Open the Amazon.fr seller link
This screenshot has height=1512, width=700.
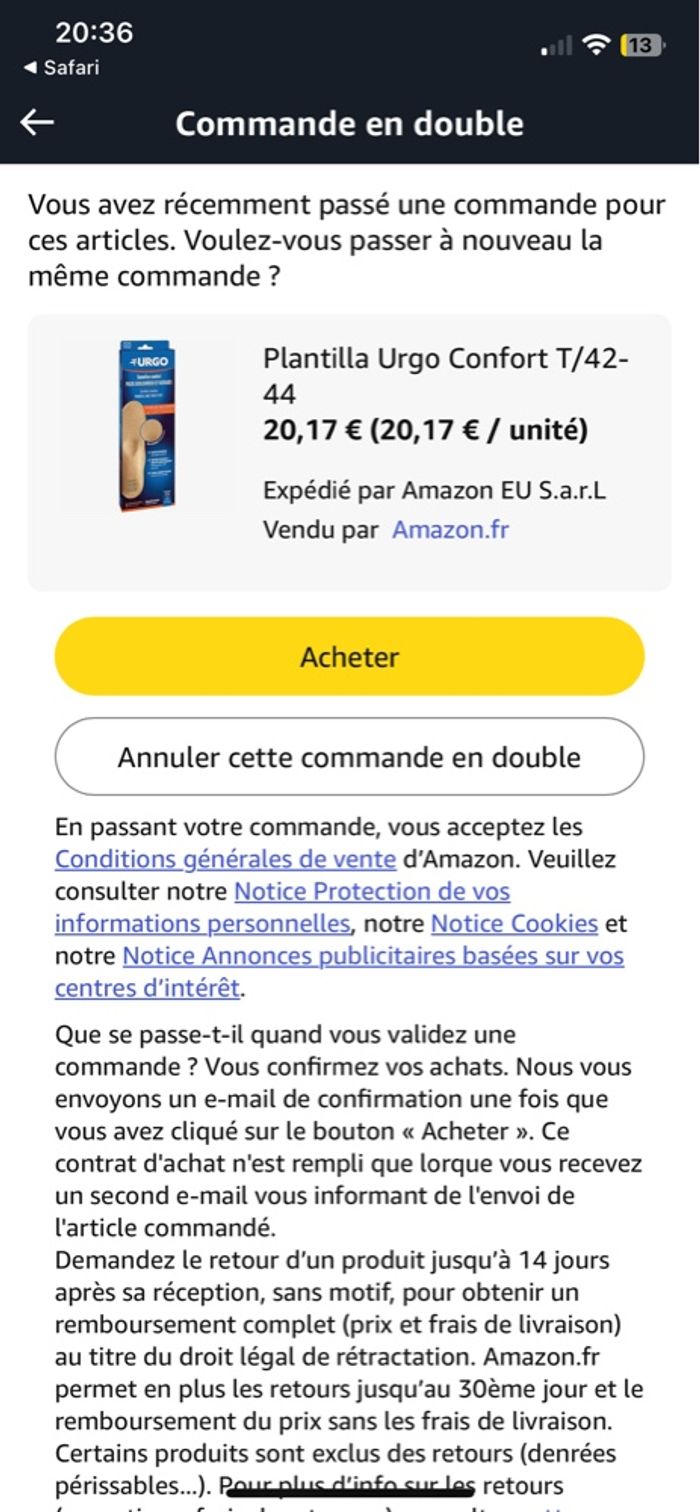click(450, 529)
